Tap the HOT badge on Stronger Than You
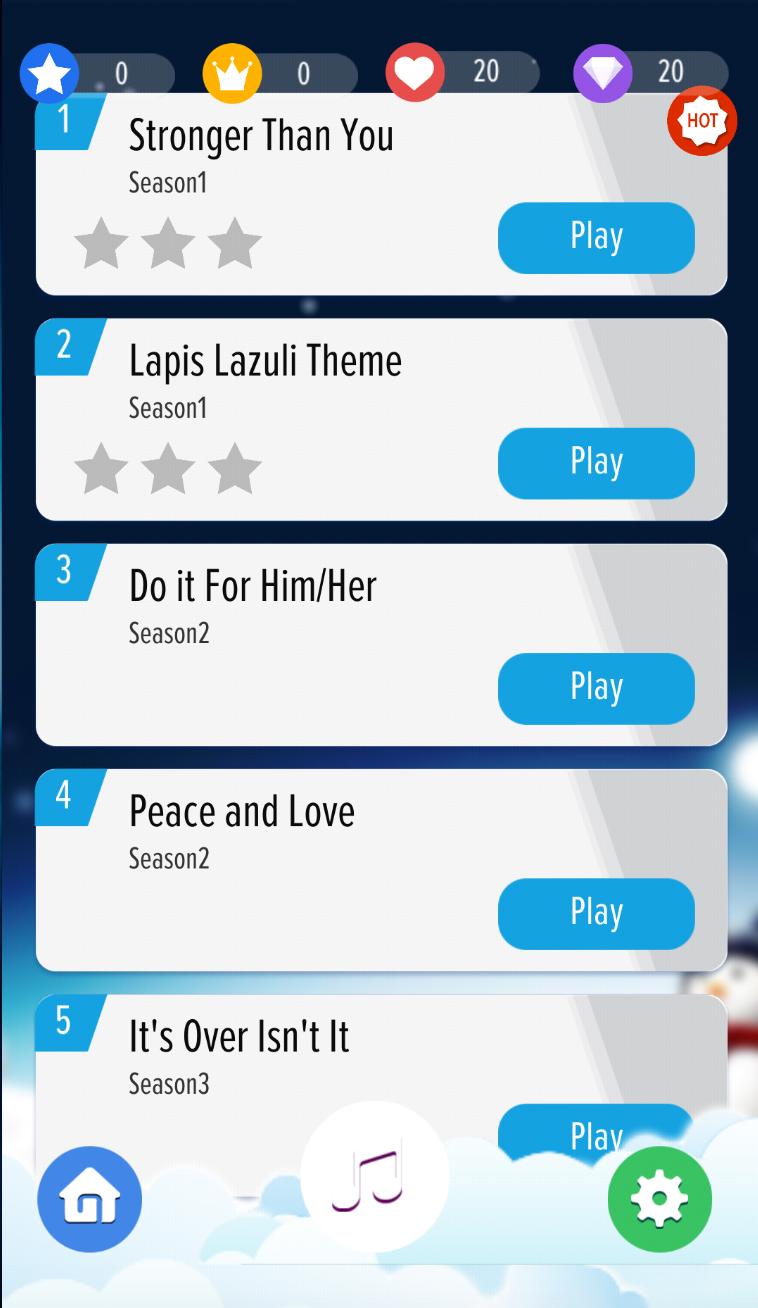The image size is (758, 1308). 702,120
